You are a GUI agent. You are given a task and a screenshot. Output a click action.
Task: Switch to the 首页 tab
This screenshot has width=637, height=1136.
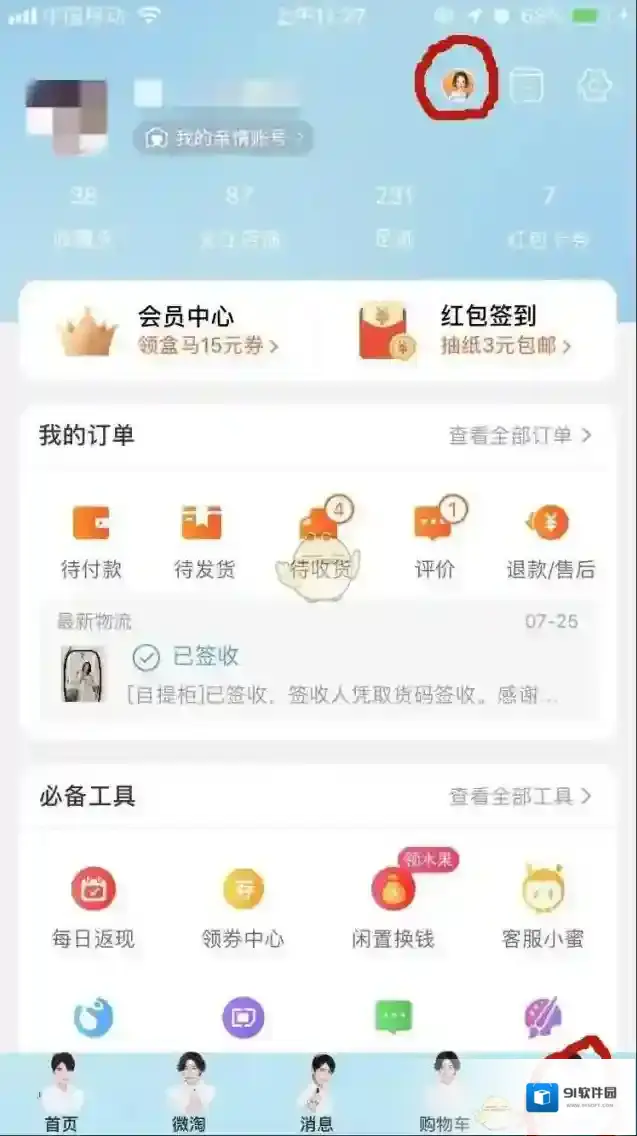coord(61,1094)
